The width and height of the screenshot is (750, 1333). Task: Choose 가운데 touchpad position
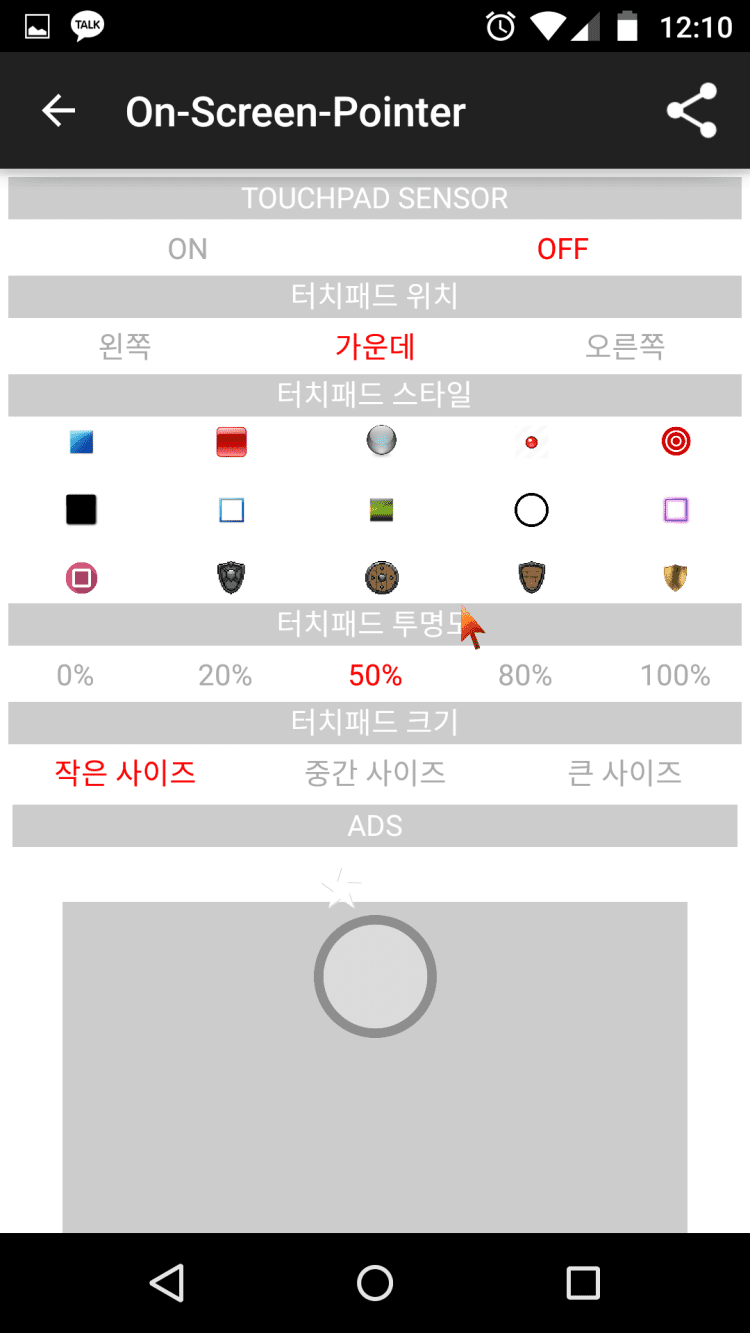click(x=375, y=347)
